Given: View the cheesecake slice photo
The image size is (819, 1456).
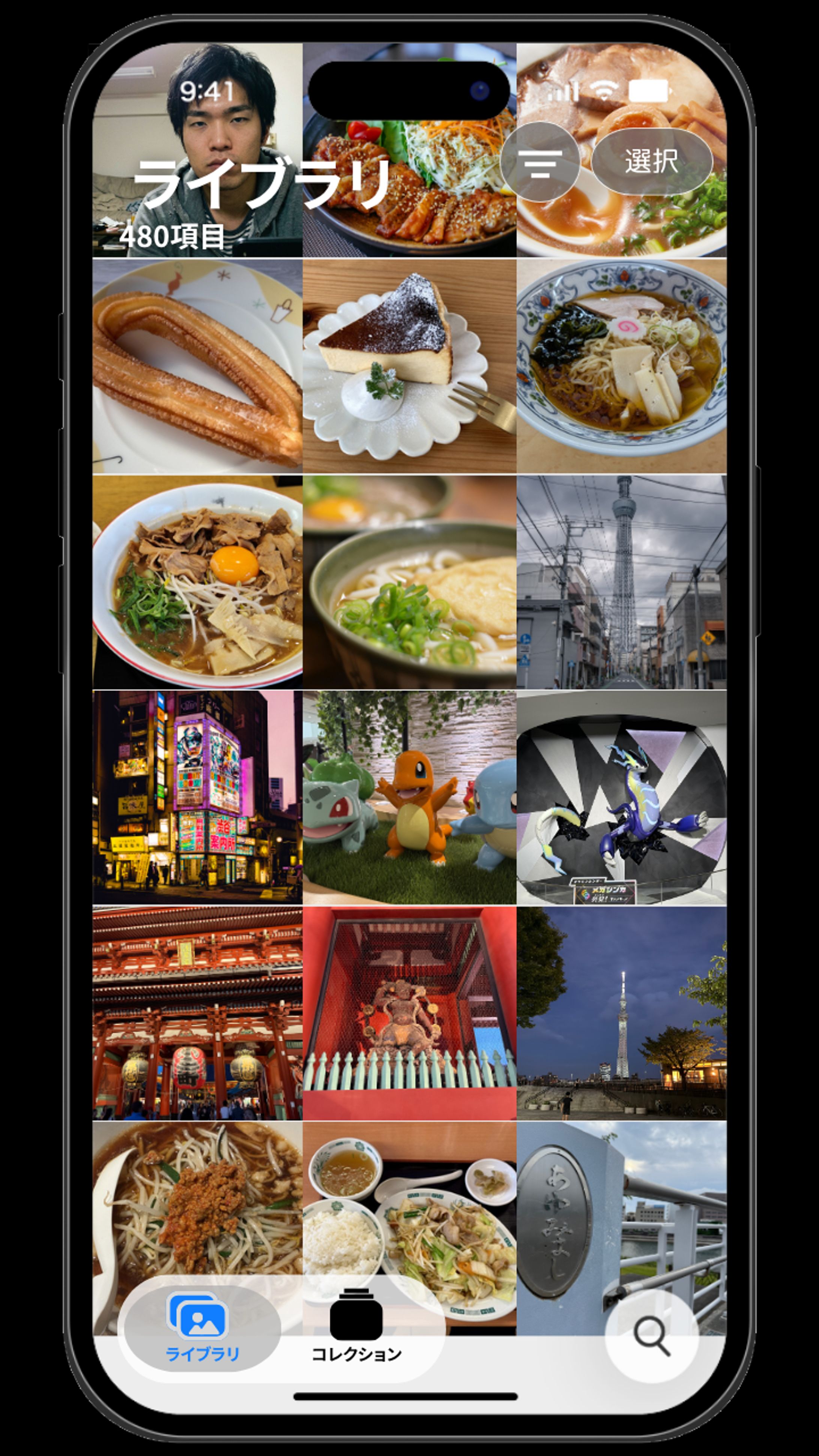Looking at the screenshot, I should tap(409, 366).
